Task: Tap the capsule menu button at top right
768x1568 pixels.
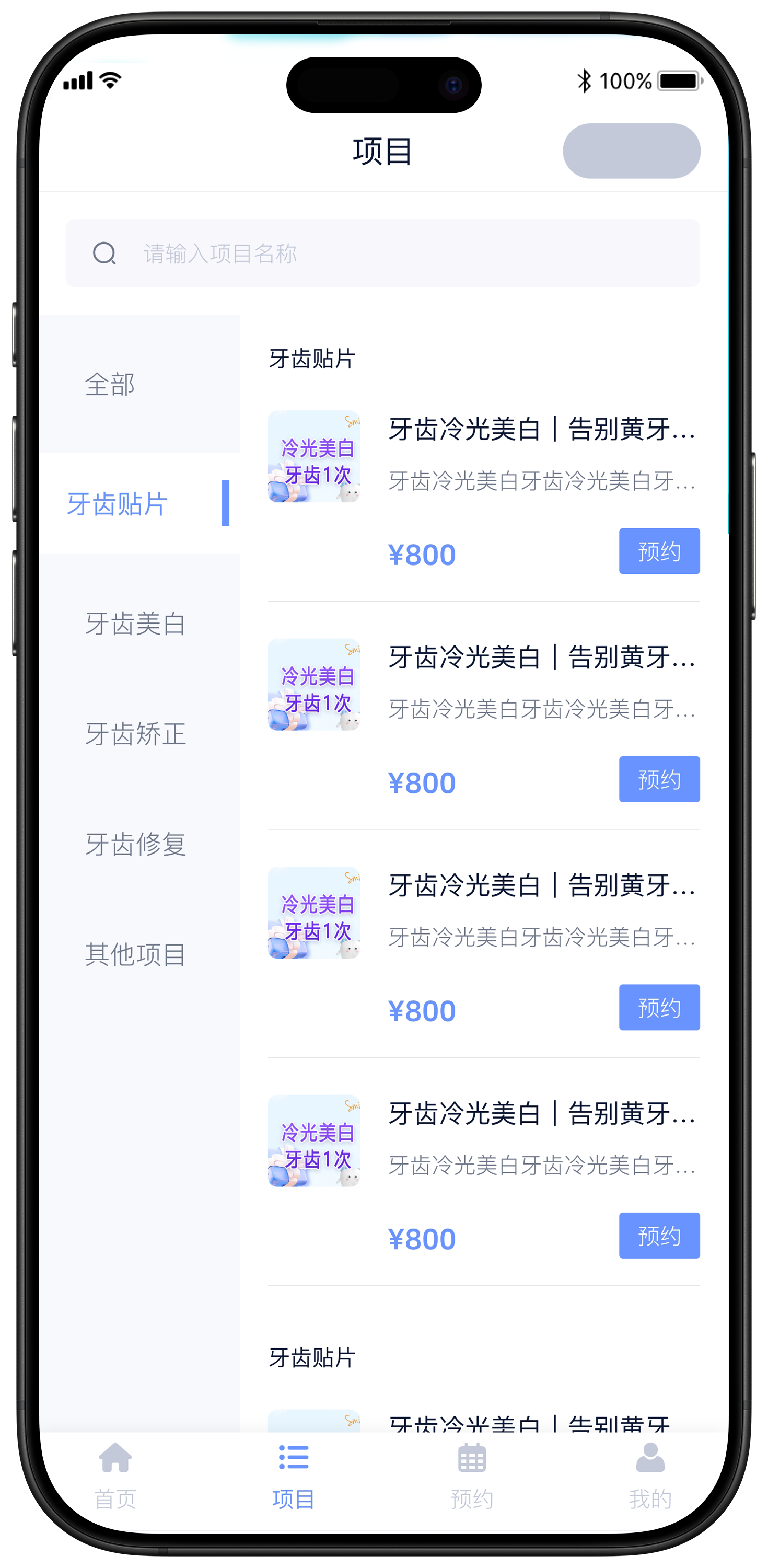Action: (x=631, y=151)
